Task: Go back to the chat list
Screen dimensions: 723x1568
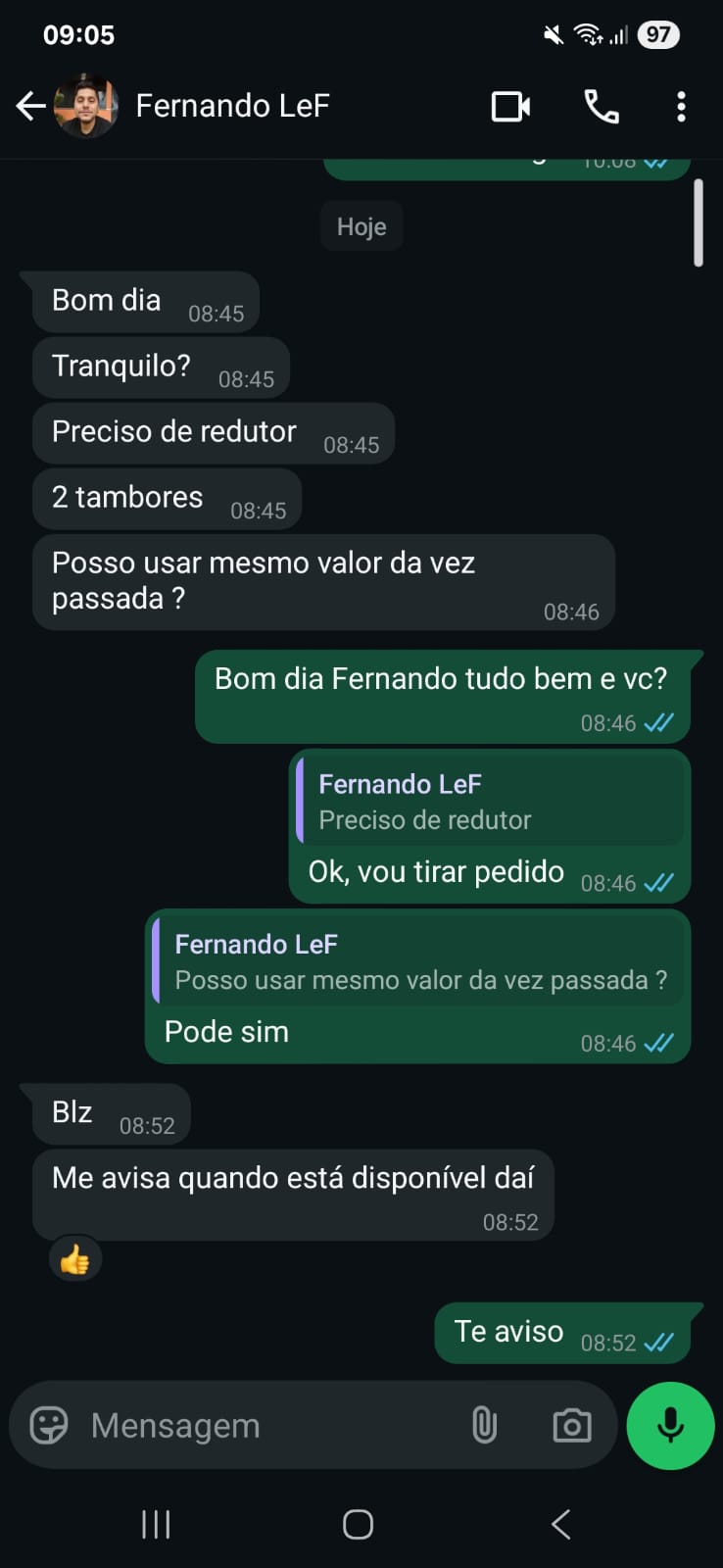Action: pos(30,106)
